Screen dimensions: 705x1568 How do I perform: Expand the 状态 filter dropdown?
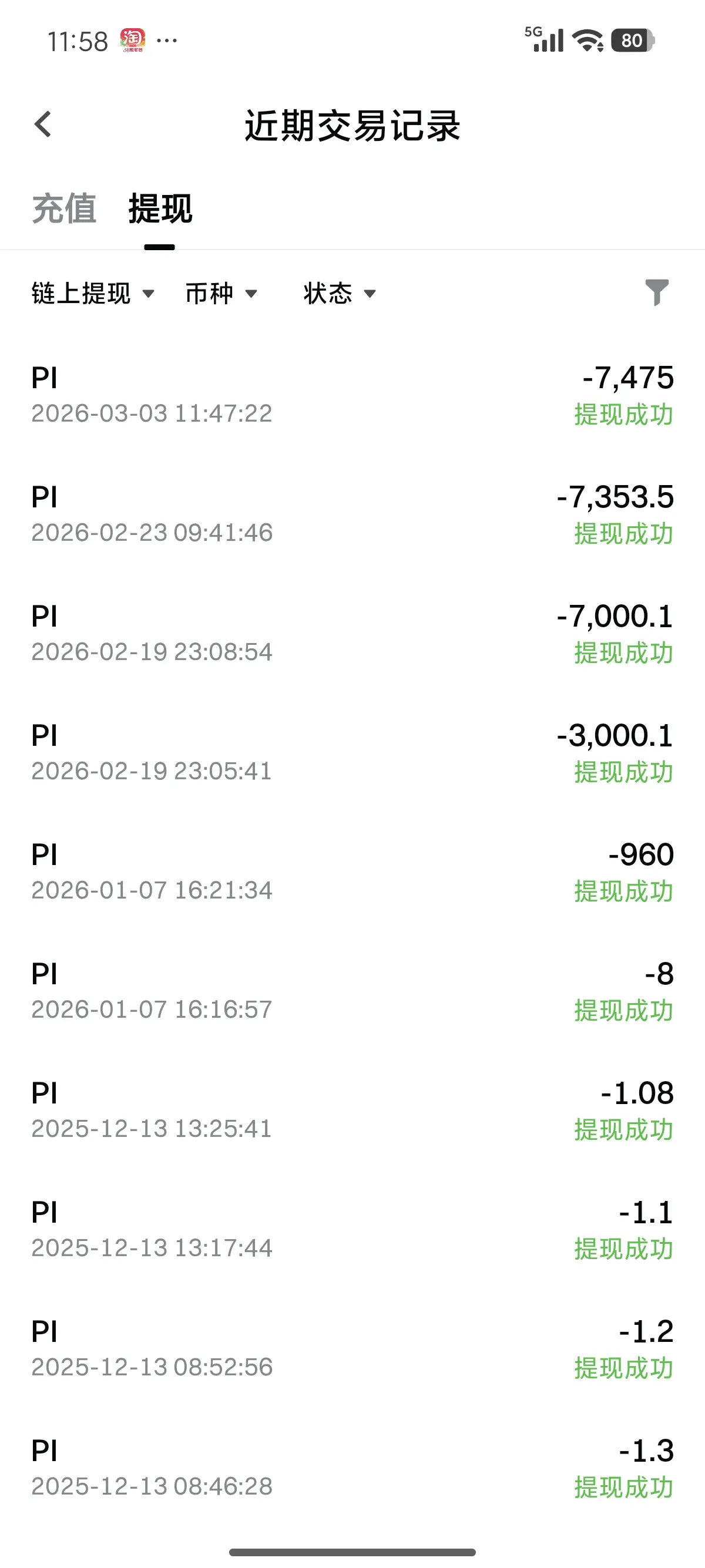tap(339, 294)
